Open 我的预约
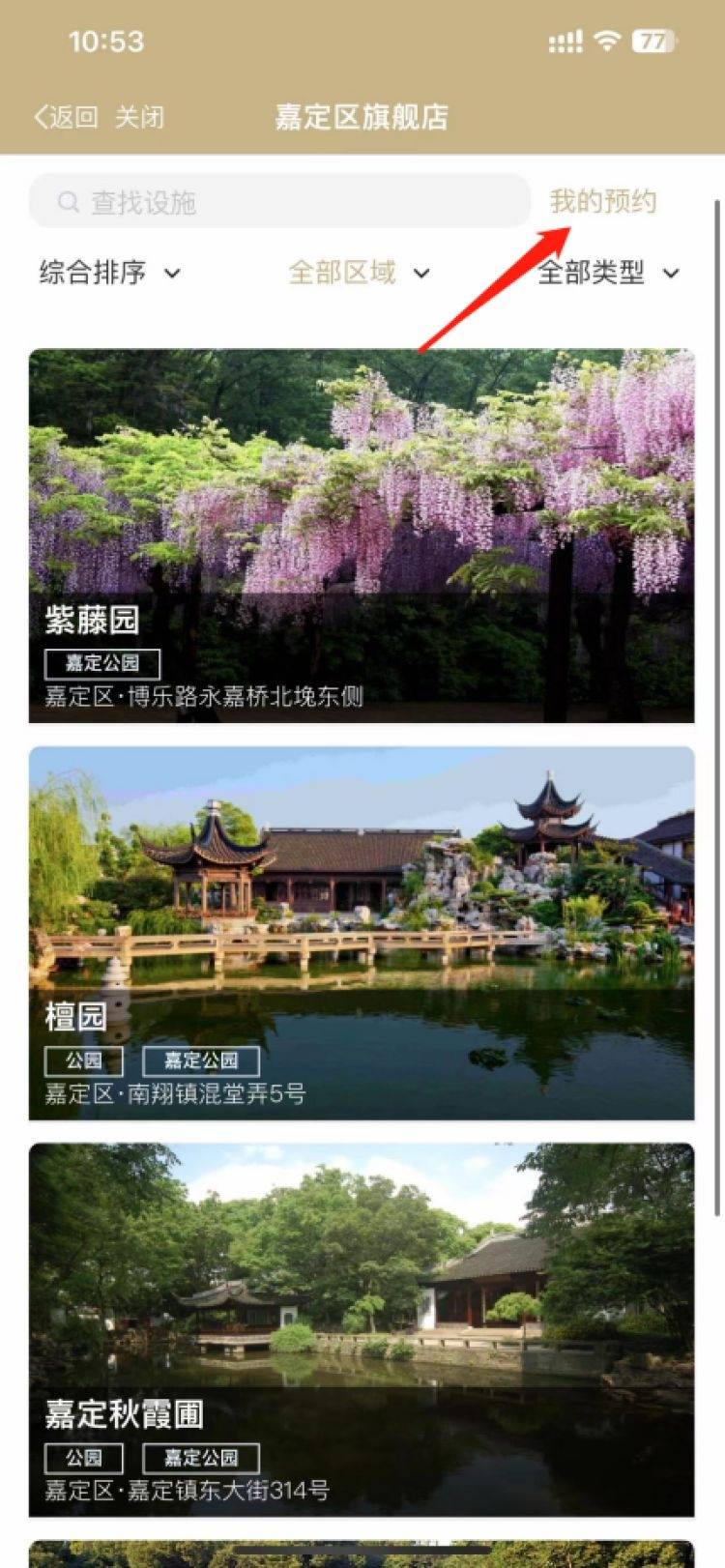 point(602,202)
